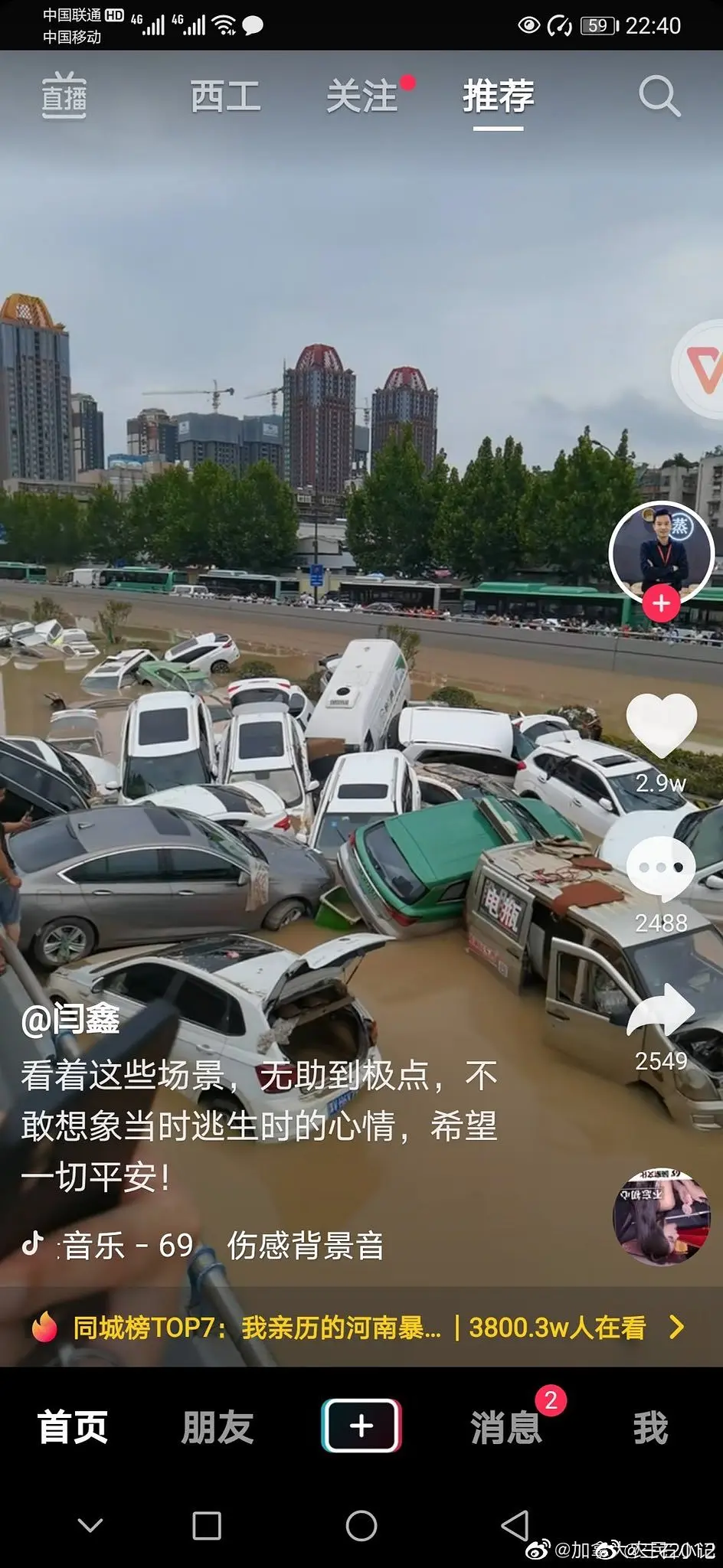Open the comments on this video
723x1568 pixels.
(x=661, y=869)
